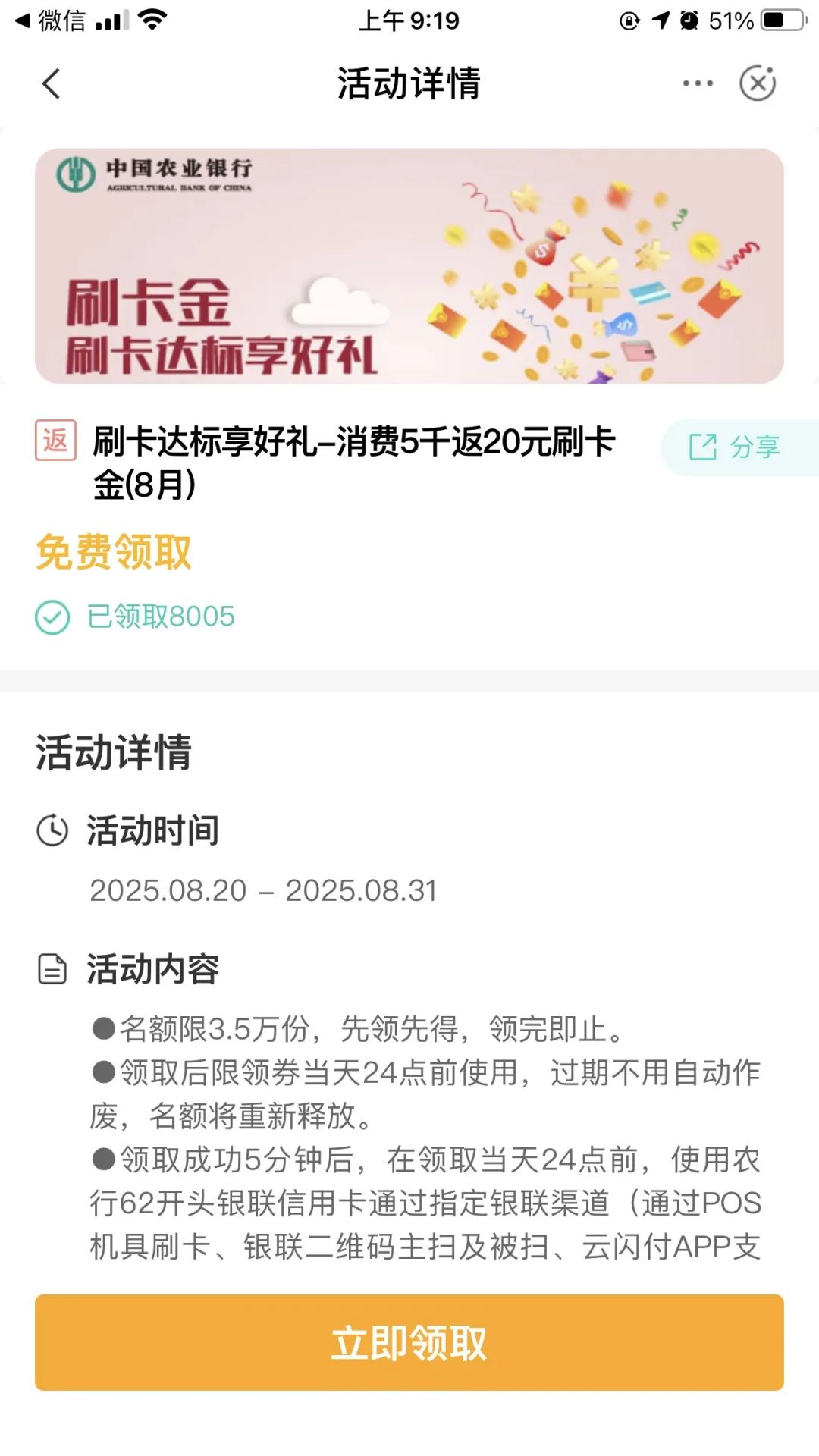Go back from the 活动详情 page
The image size is (819, 1456).
click(x=52, y=83)
